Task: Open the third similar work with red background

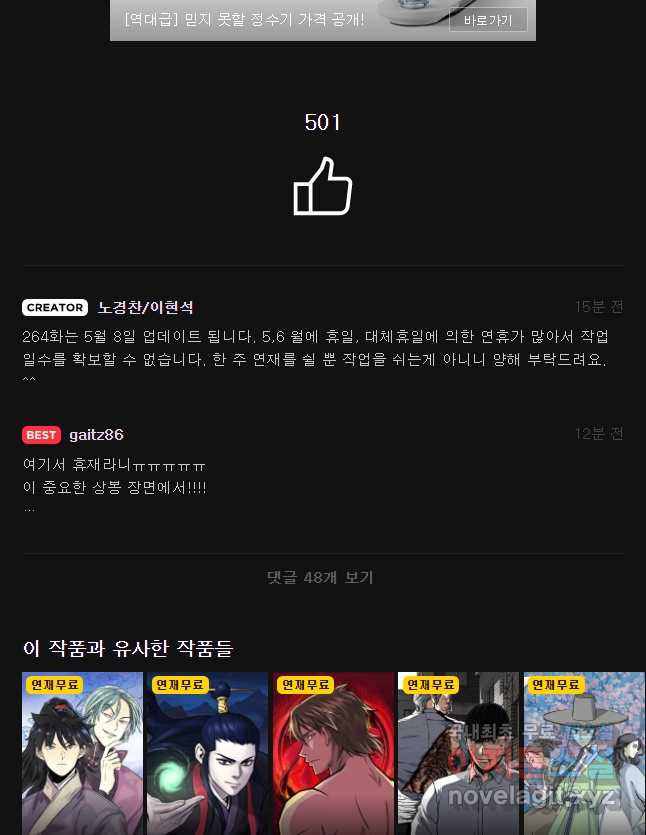Action: tap(333, 755)
